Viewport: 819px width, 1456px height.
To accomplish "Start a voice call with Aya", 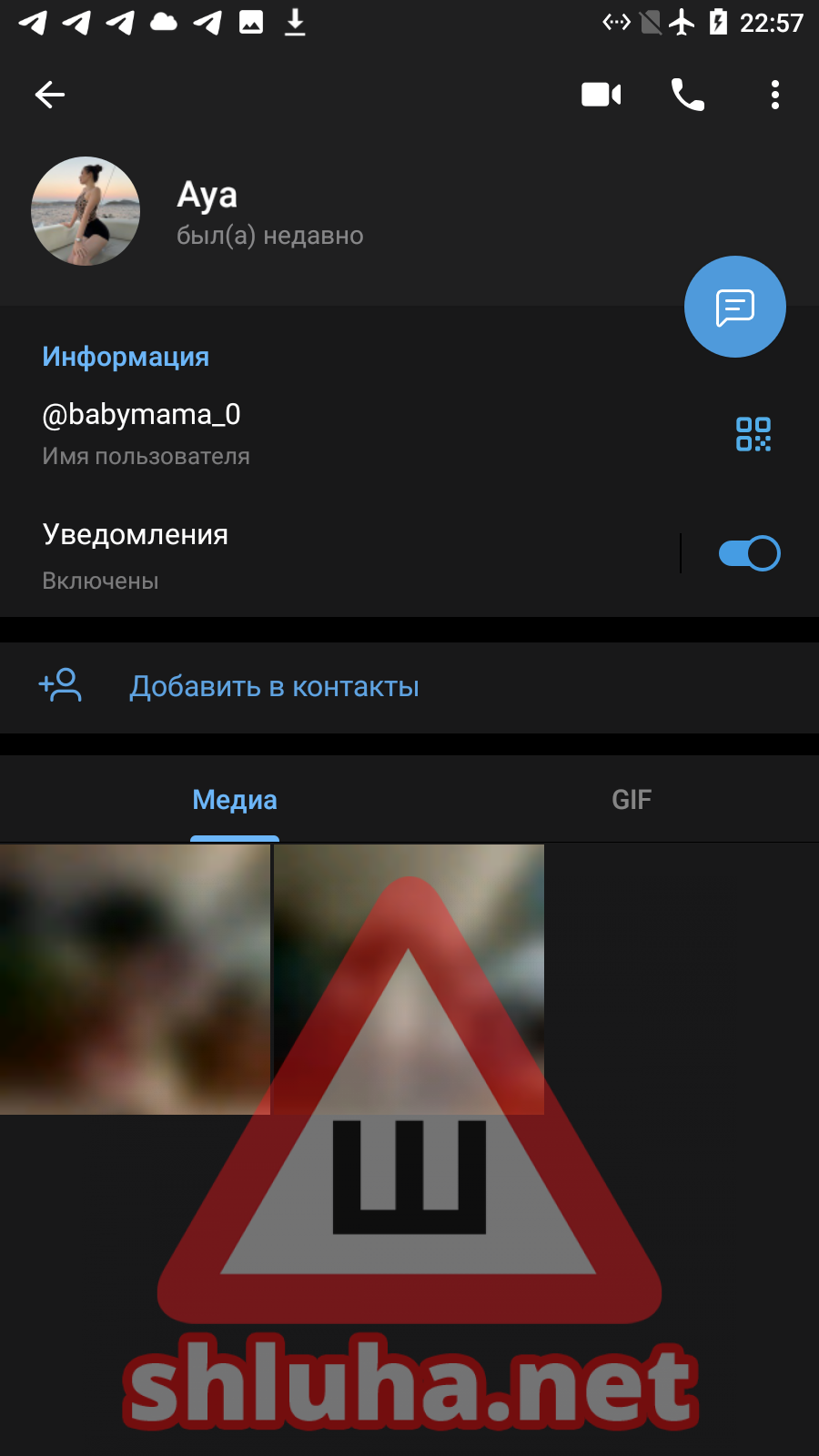I will [x=687, y=95].
